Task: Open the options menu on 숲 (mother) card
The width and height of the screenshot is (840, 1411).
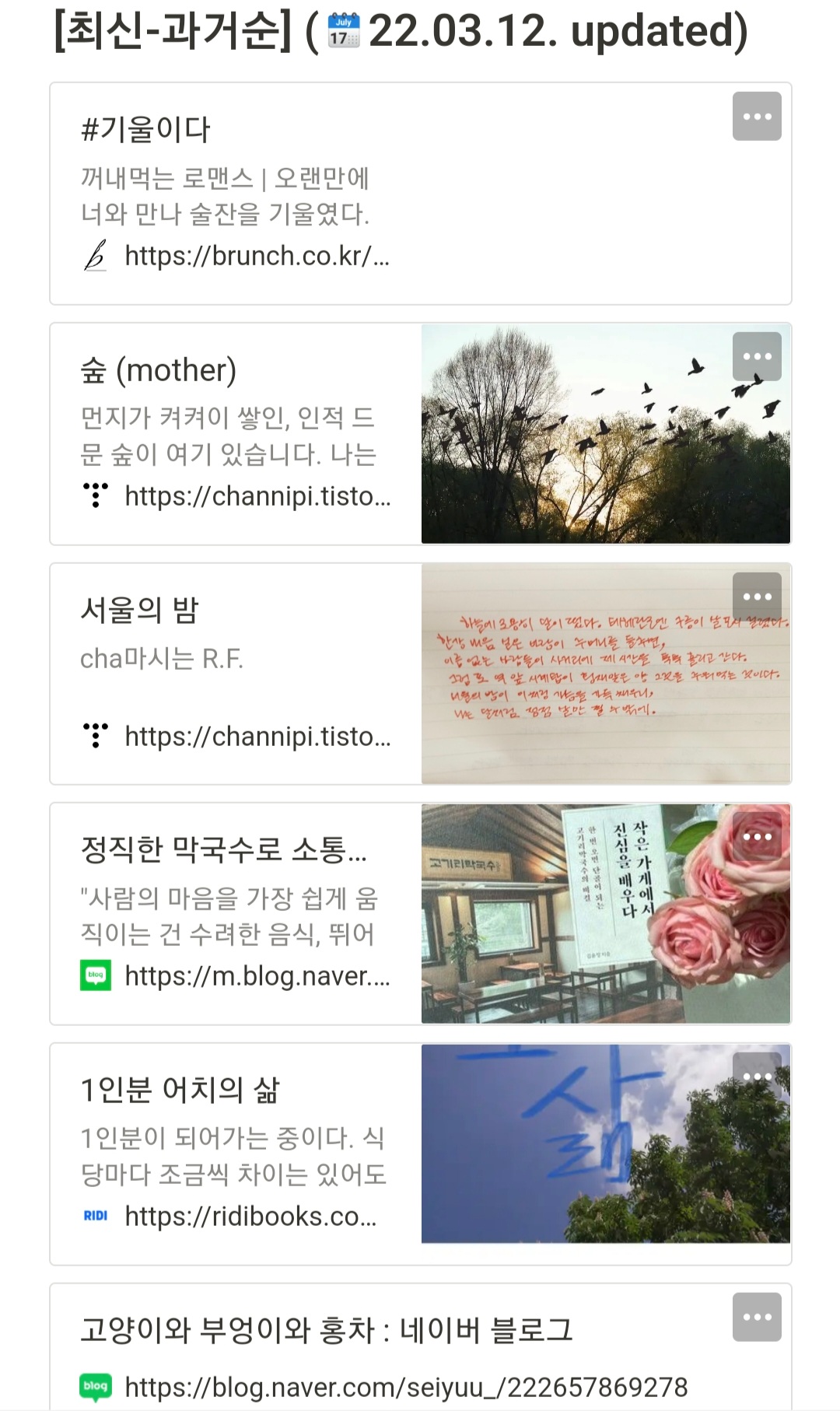Action: [757, 356]
